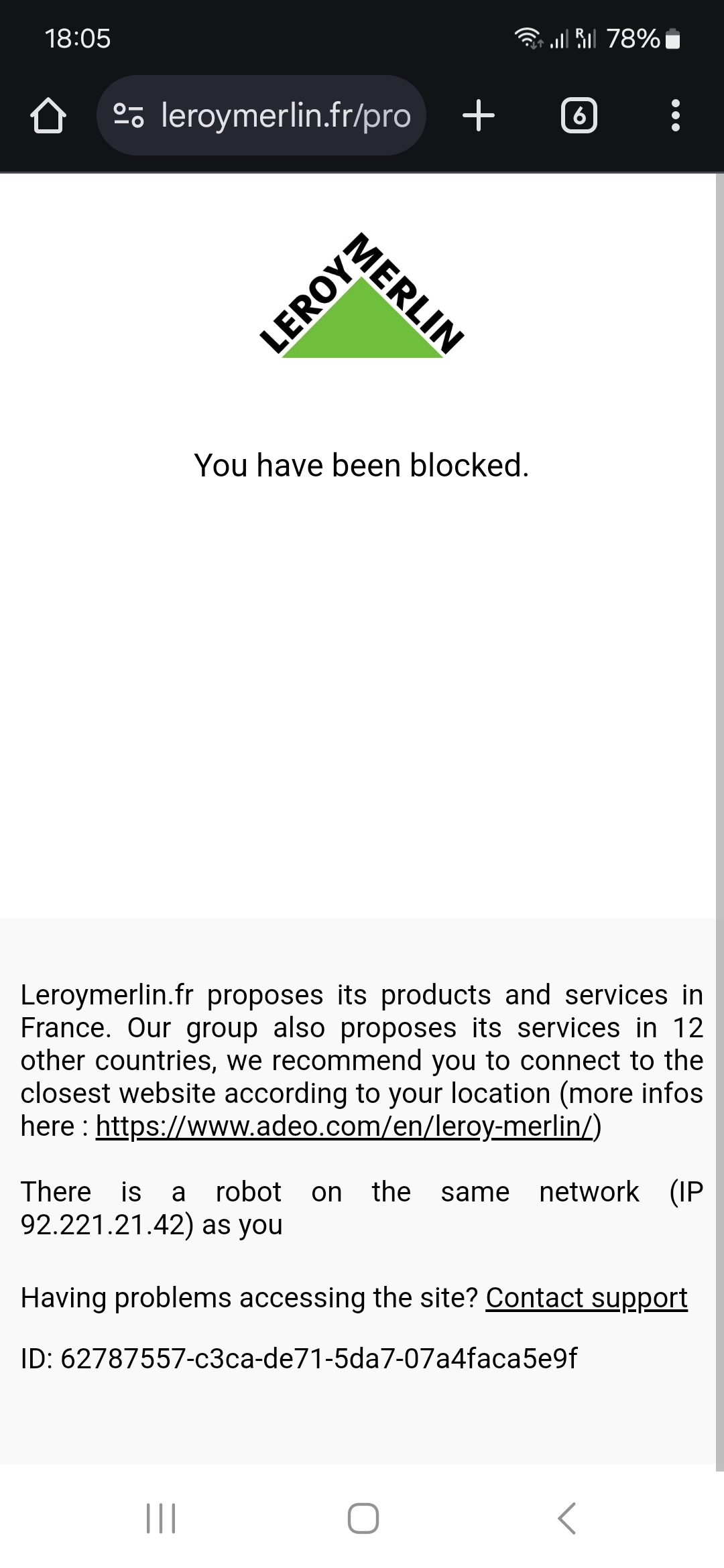This screenshot has height=1568, width=724.
Task: Open recent apps from navigation bar
Action: click(161, 1518)
